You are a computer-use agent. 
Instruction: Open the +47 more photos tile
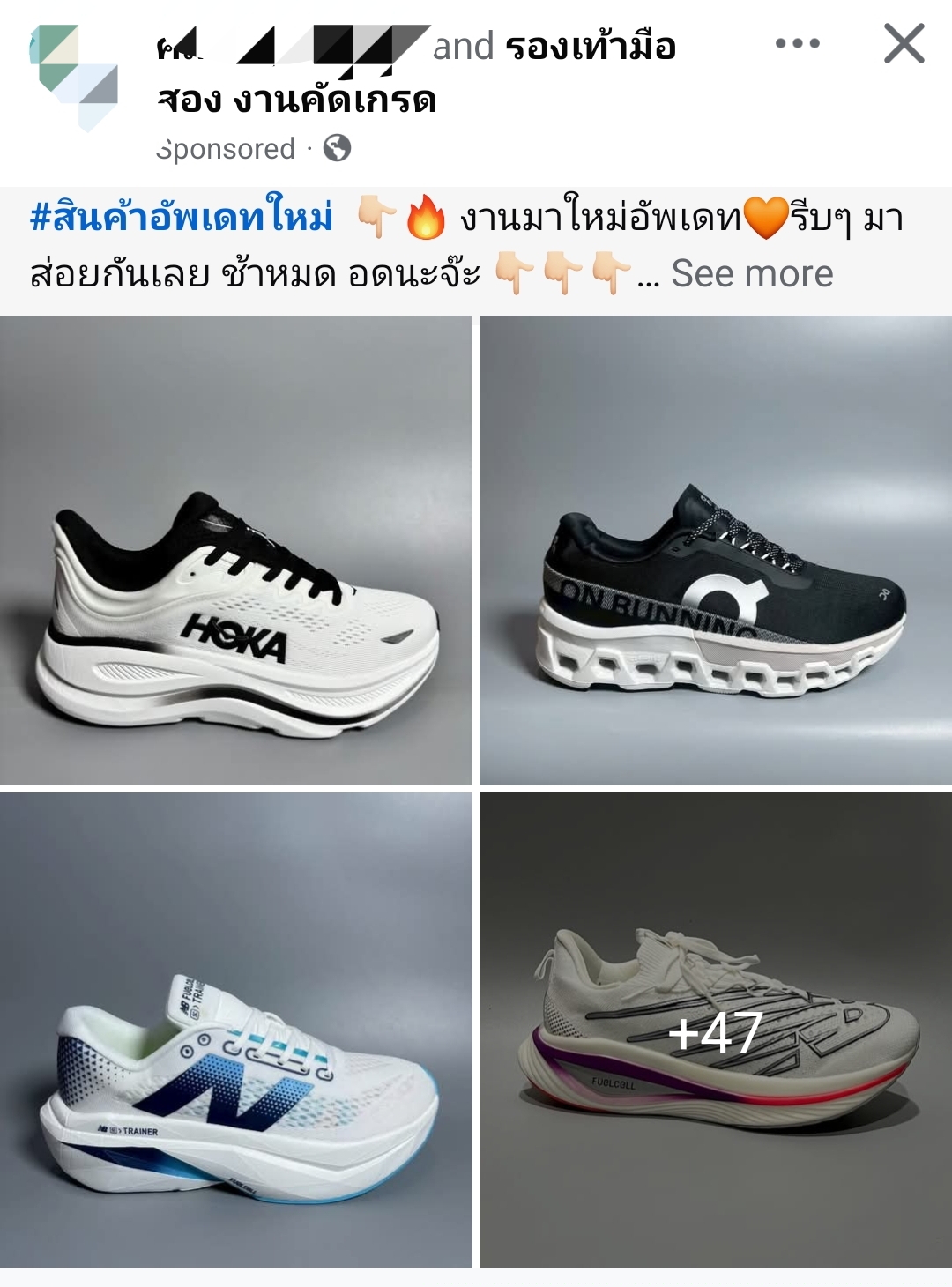click(x=716, y=1030)
